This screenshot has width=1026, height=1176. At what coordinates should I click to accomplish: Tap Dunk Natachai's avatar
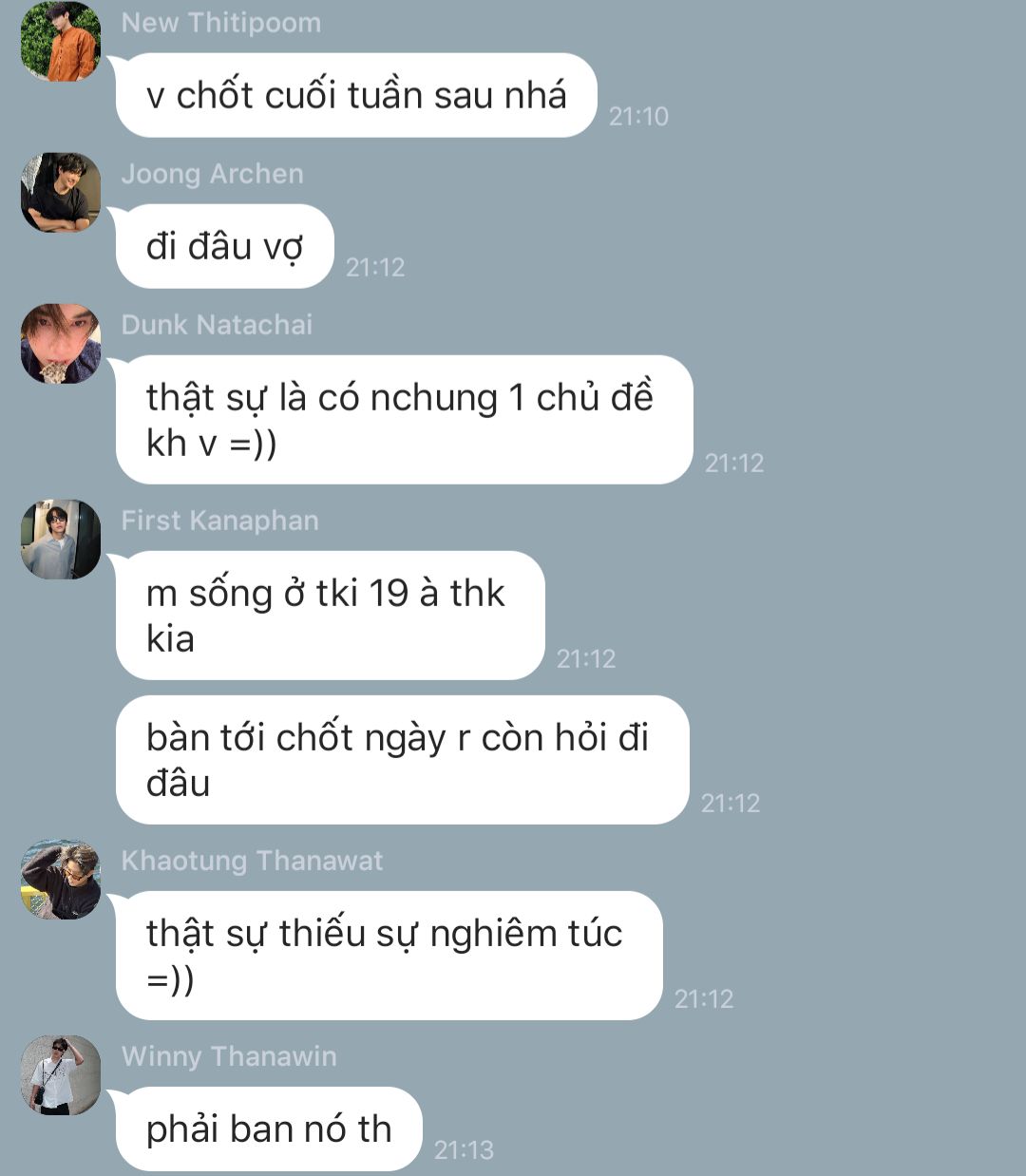point(61,344)
